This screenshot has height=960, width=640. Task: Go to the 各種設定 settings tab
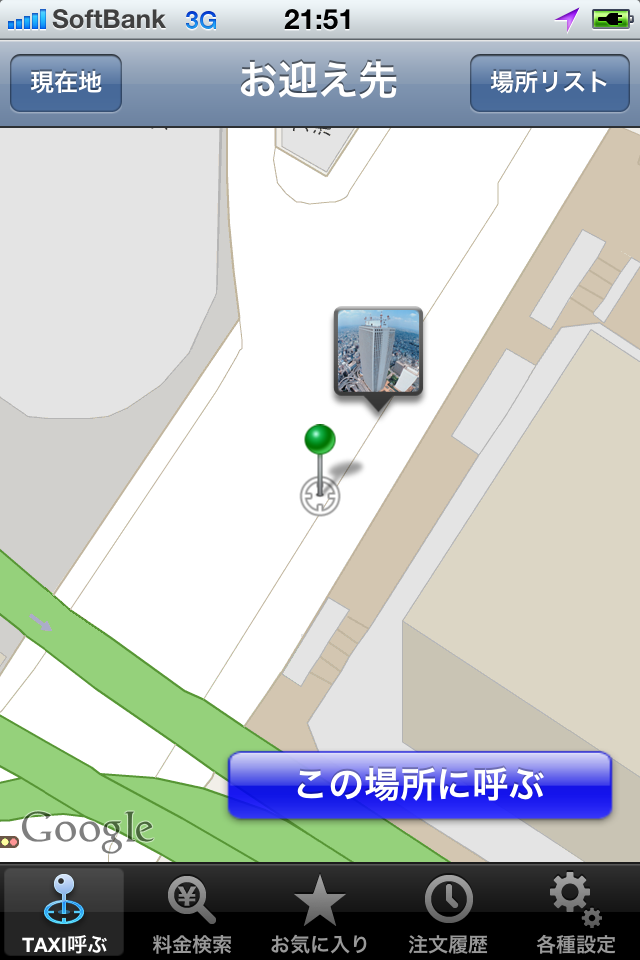click(x=576, y=912)
